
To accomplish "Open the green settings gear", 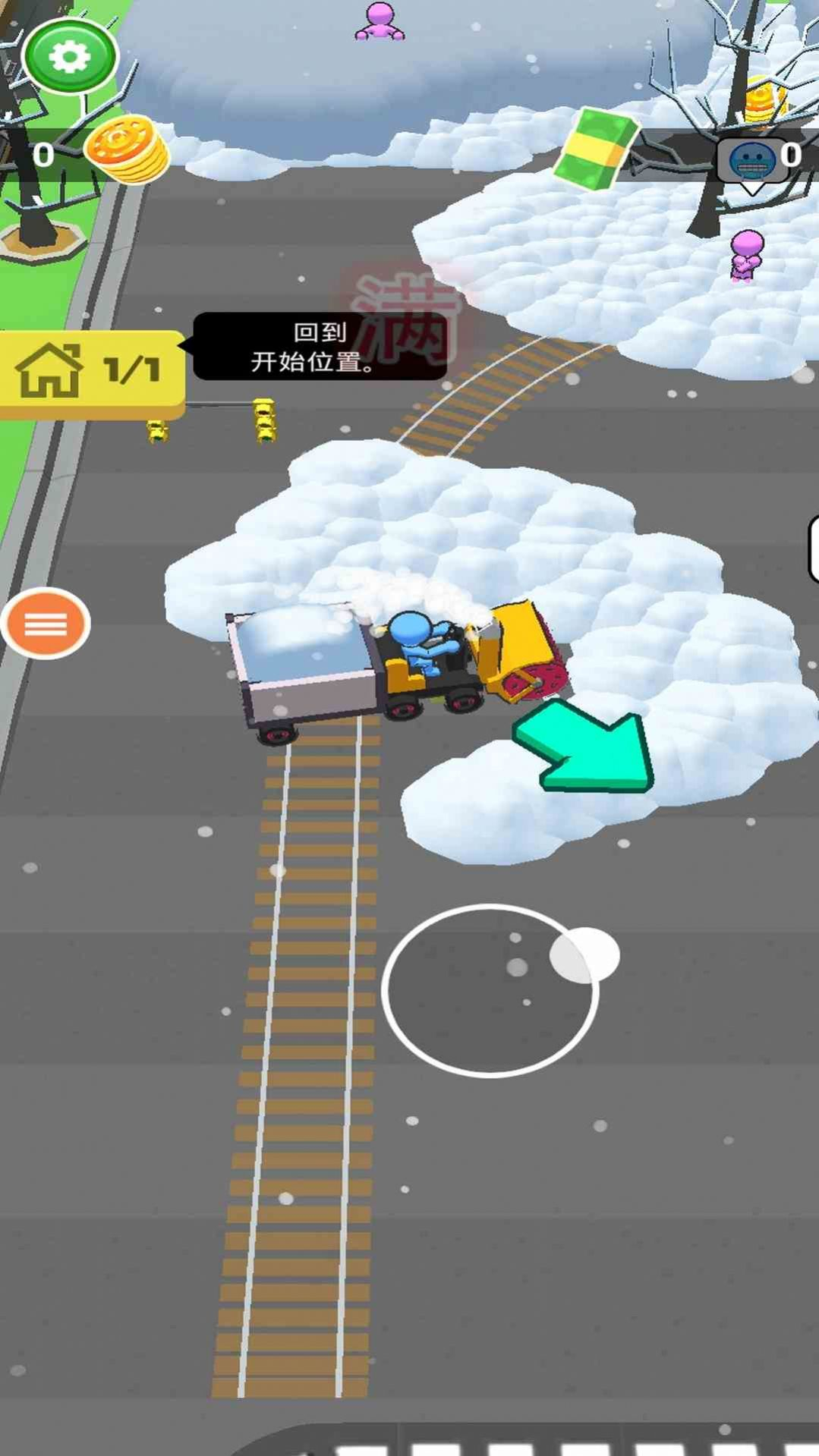I will [70, 56].
